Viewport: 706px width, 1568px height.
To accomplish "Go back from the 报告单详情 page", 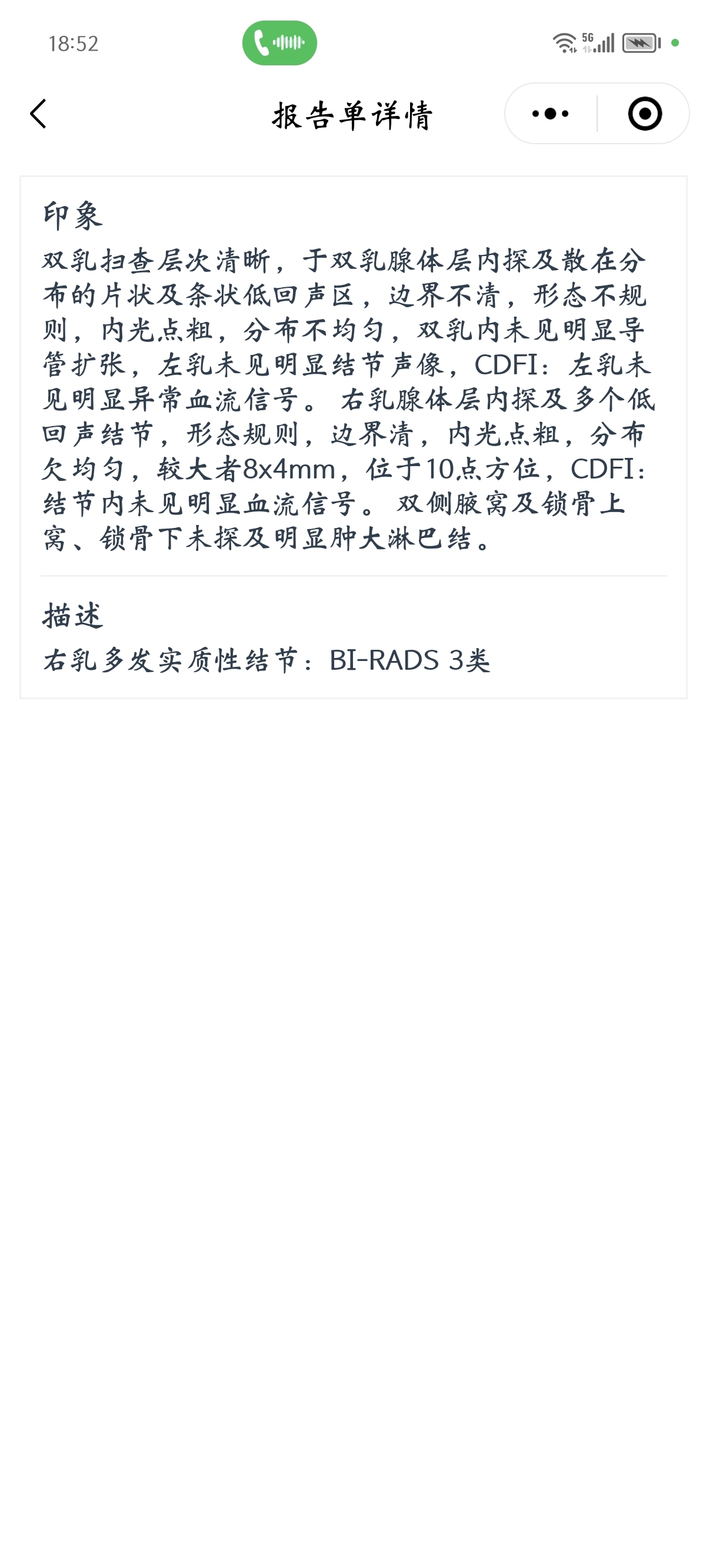I will pyautogui.click(x=38, y=114).
